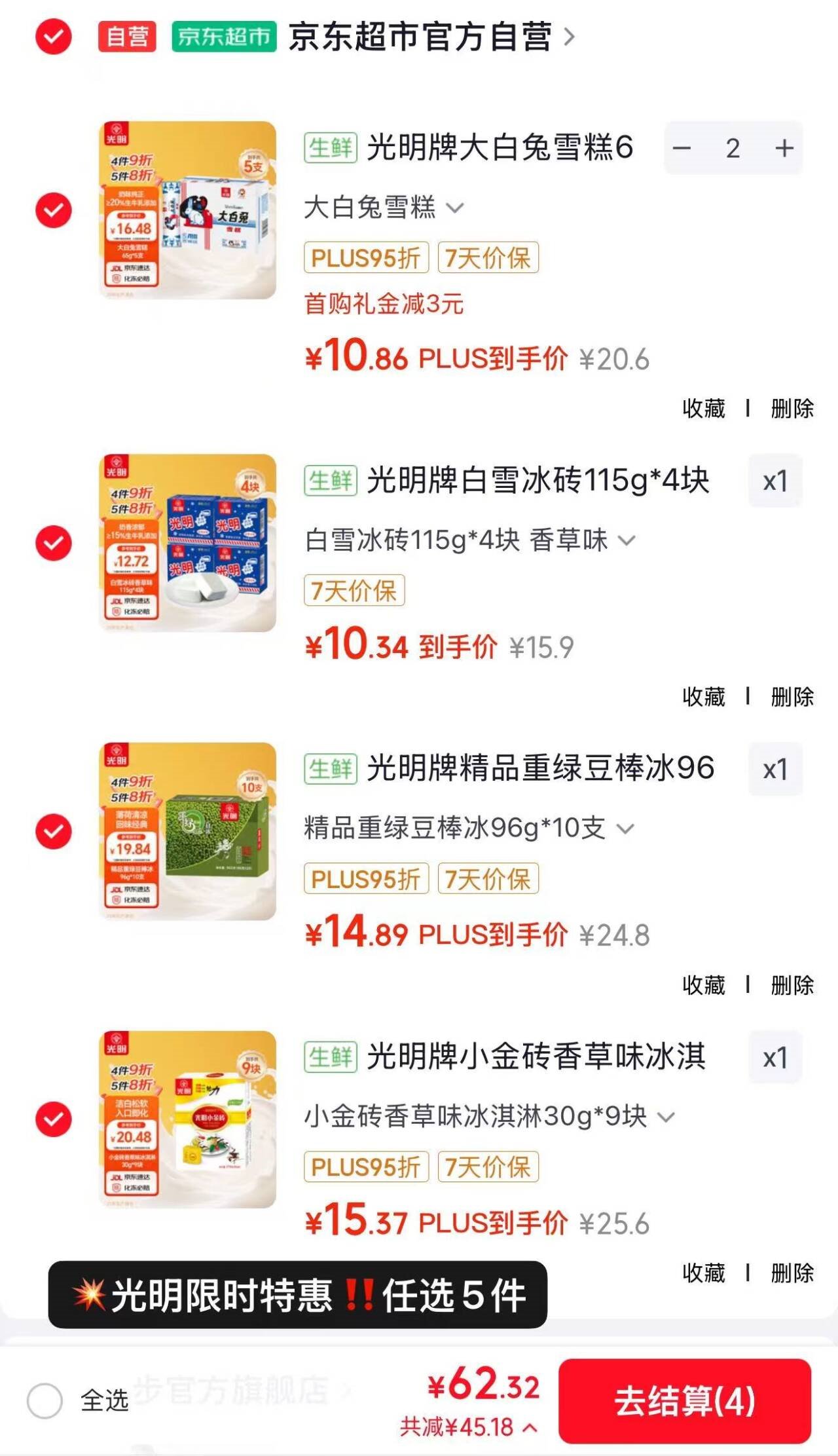The height and width of the screenshot is (1456, 838).
Task: Expand the 精品重绿豆棒冰96g*10支 spec selector
Action: point(468,829)
